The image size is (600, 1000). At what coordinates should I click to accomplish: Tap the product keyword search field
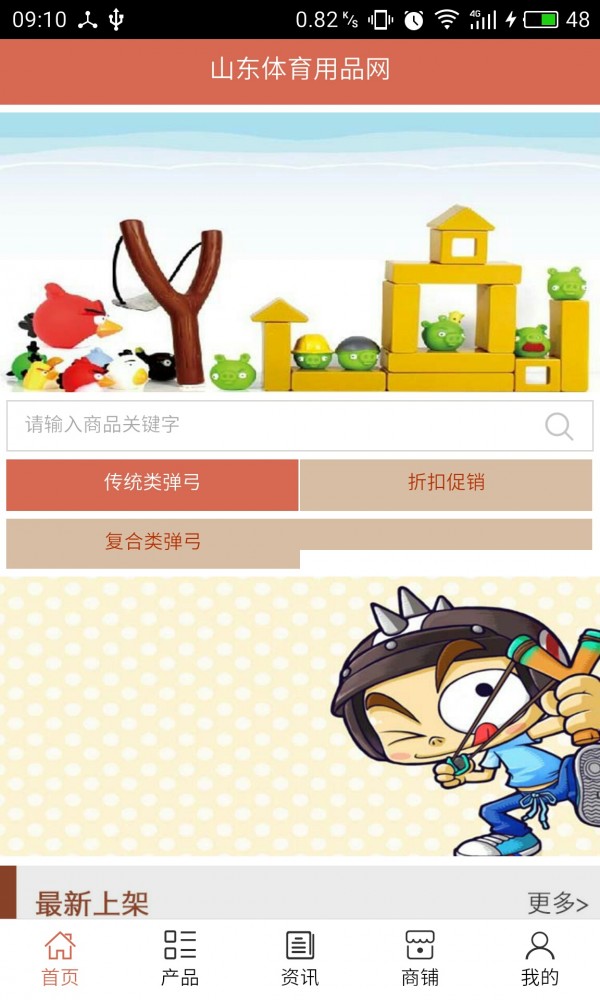point(270,425)
